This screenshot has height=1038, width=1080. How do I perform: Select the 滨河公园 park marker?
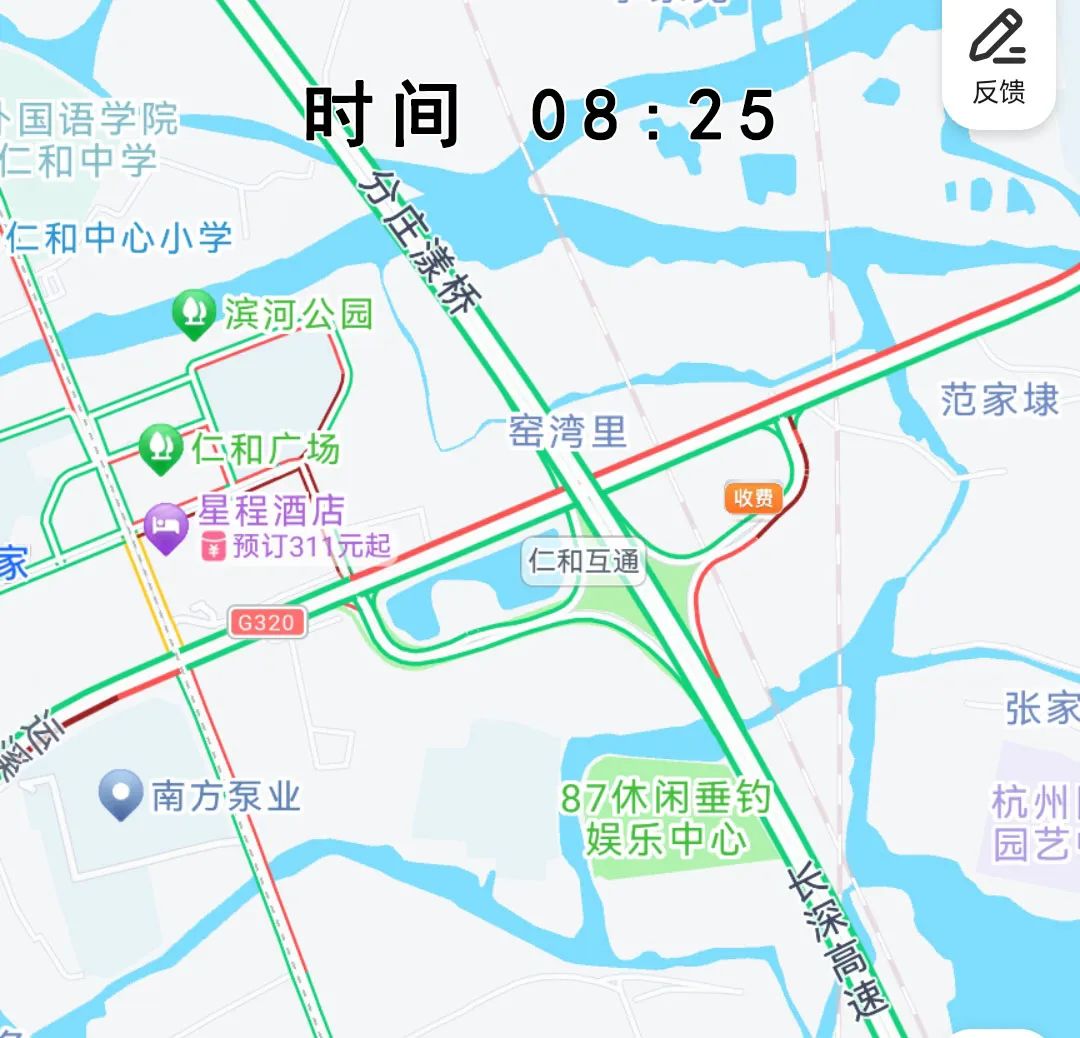pyautogui.click(x=194, y=315)
